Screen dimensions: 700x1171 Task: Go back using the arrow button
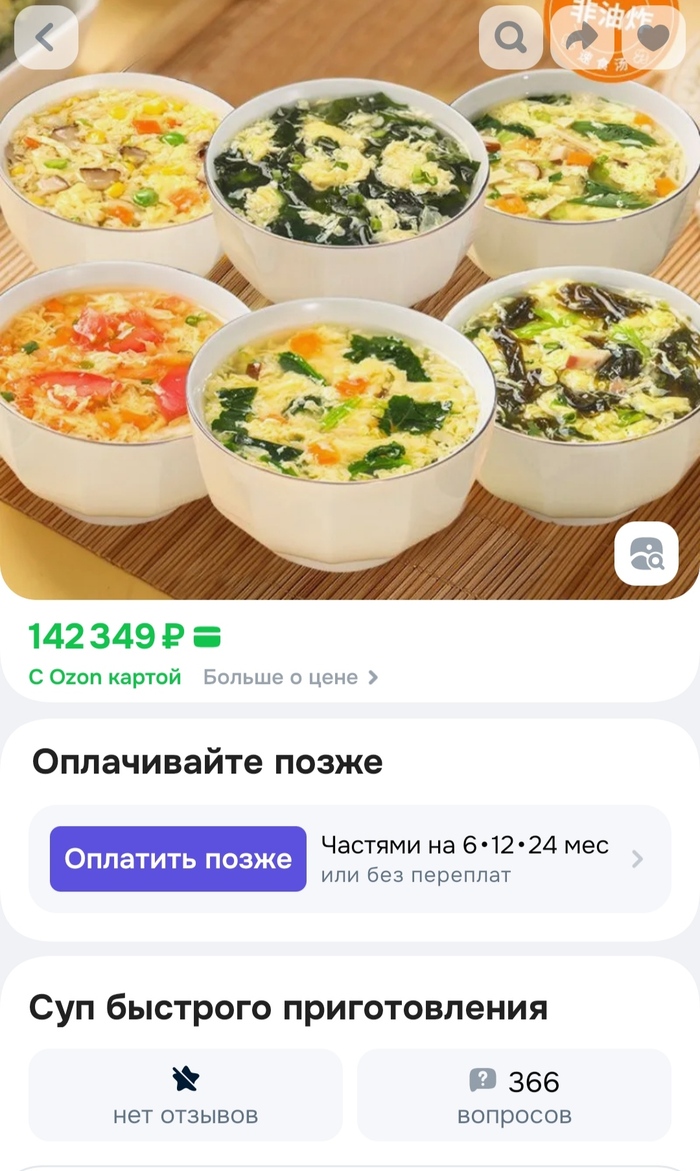pos(46,38)
